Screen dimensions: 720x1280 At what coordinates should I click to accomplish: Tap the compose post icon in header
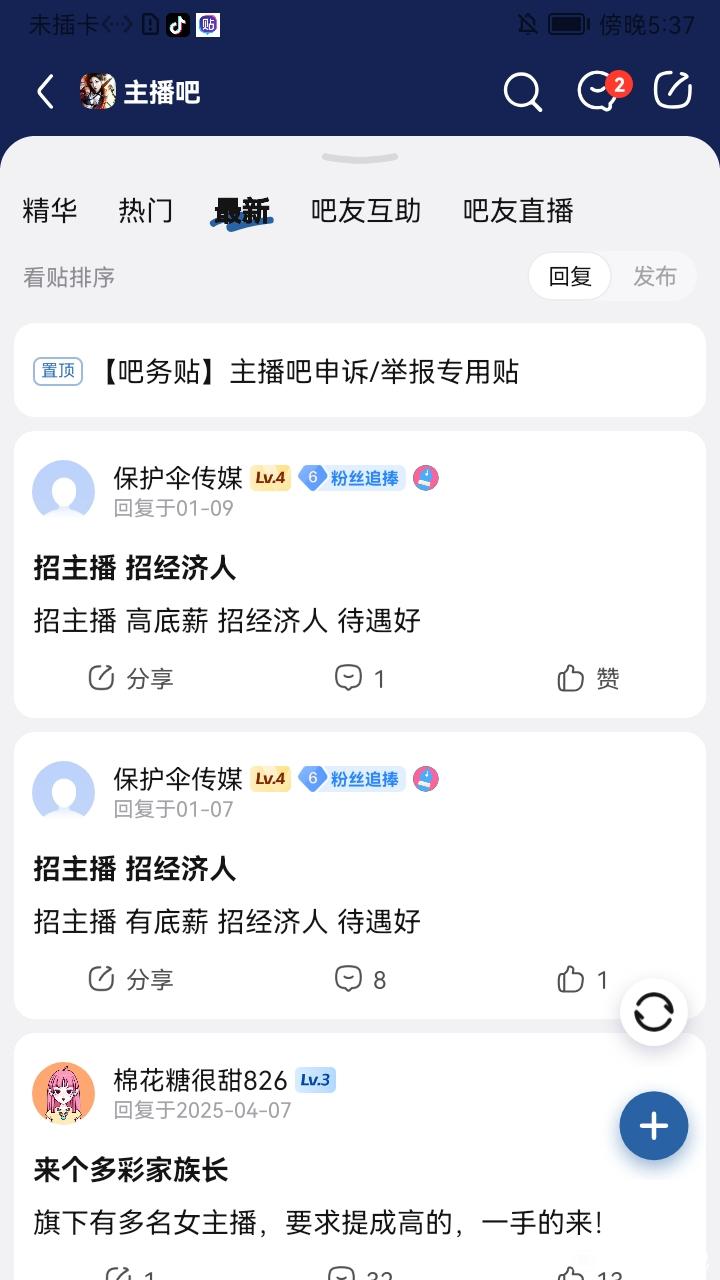673,91
